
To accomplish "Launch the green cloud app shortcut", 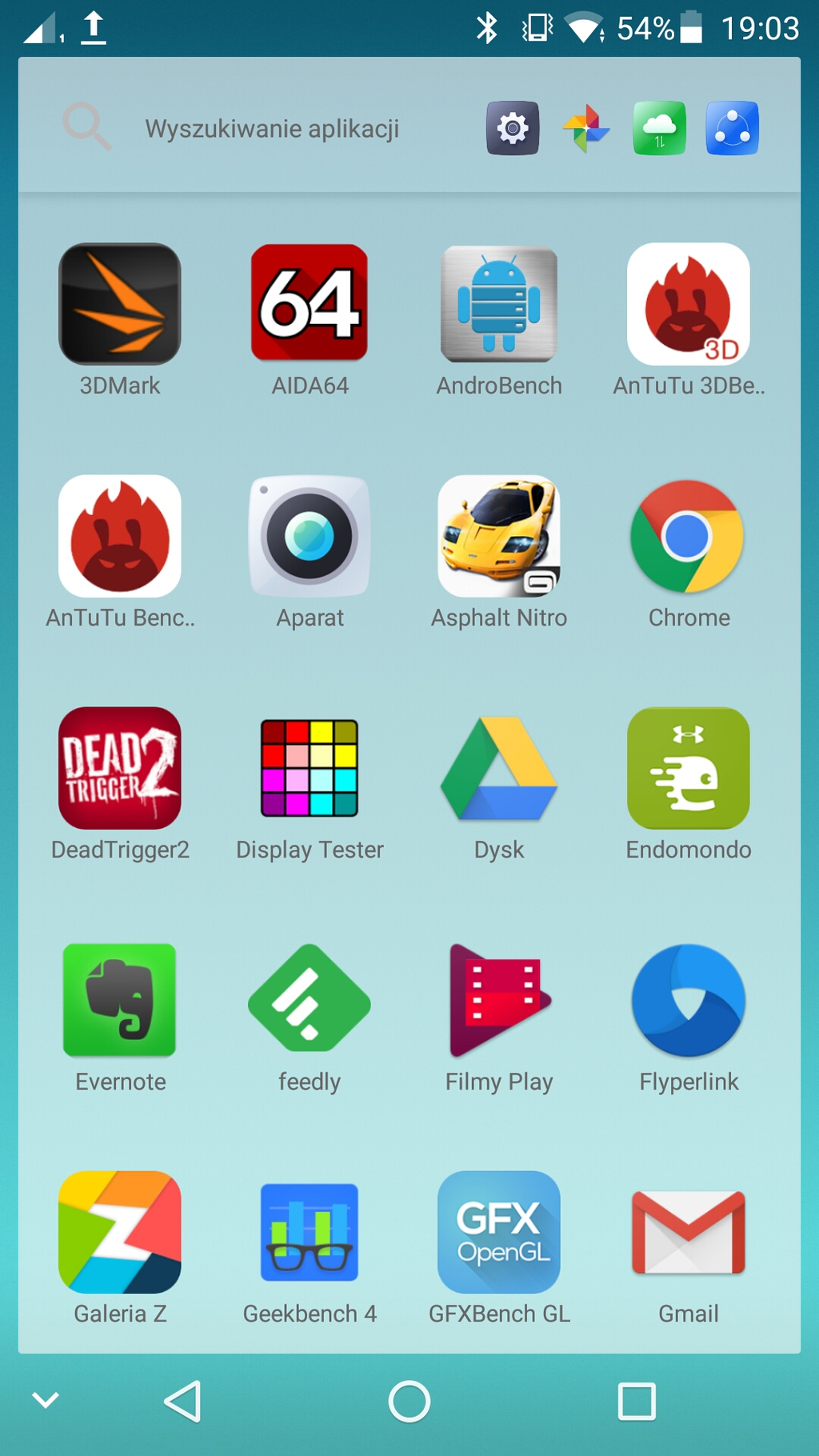I will [659, 128].
